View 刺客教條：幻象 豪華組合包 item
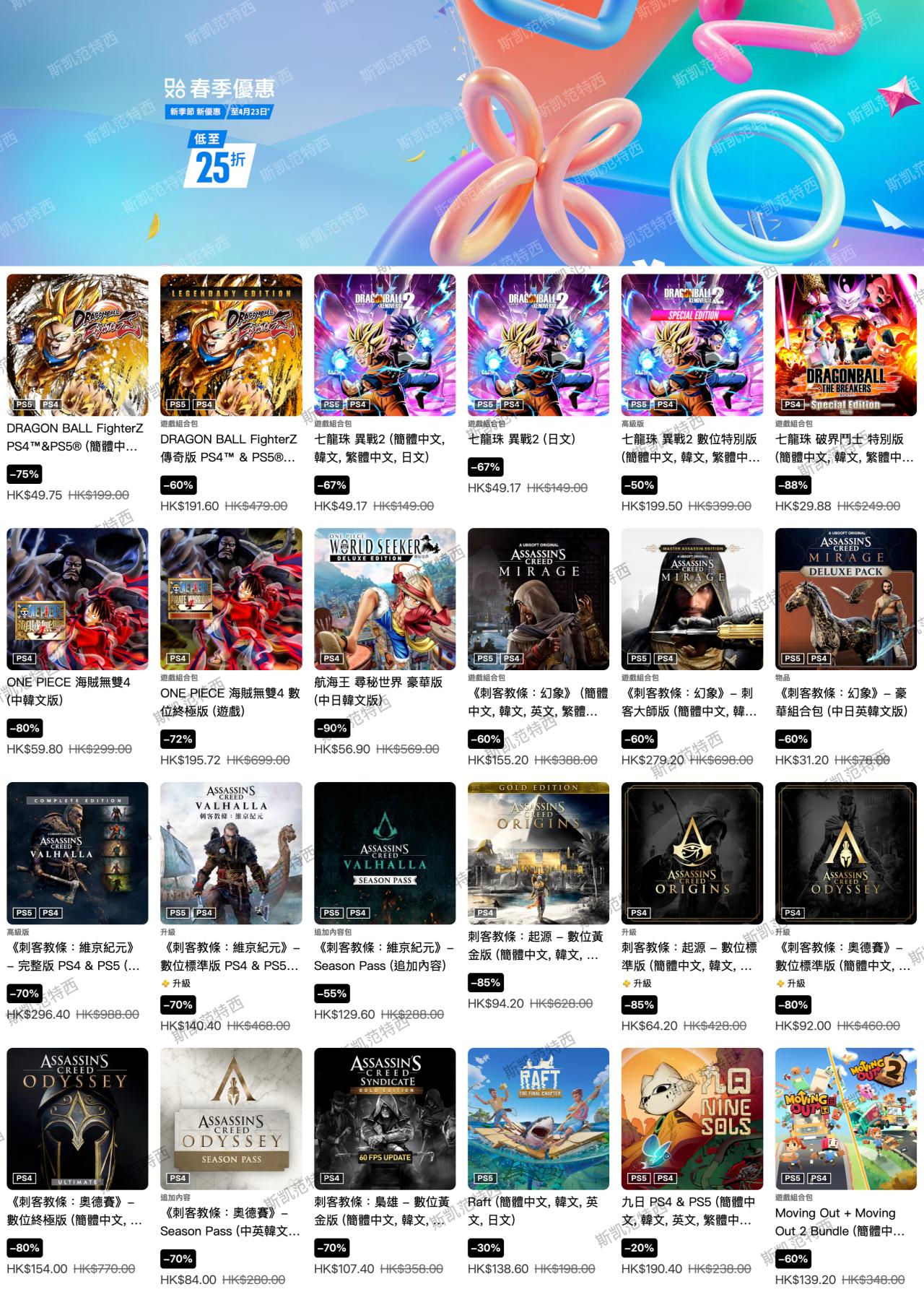Image resolution: width=924 pixels, height=1292 pixels. click(x=845, y=599)
